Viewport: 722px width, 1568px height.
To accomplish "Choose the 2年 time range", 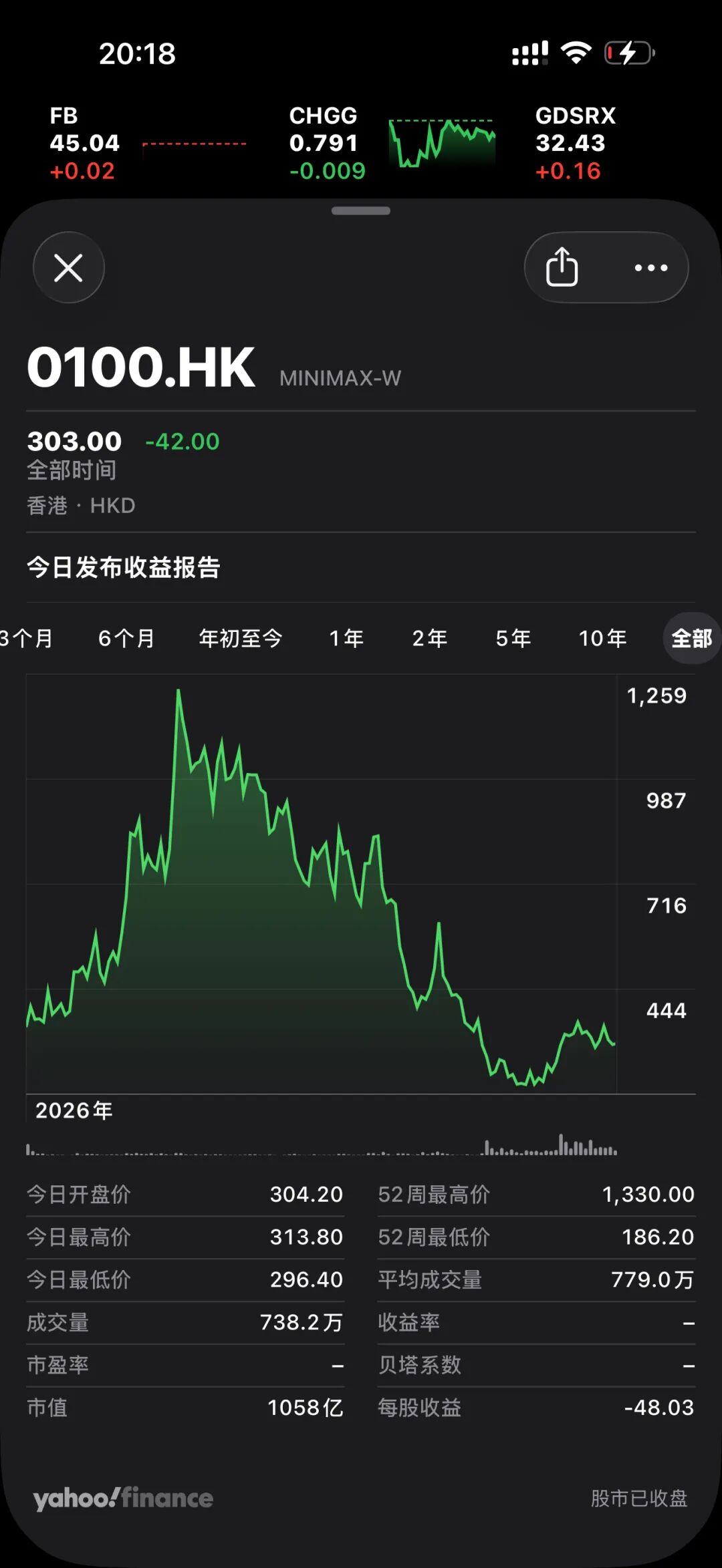I will 430,639.
